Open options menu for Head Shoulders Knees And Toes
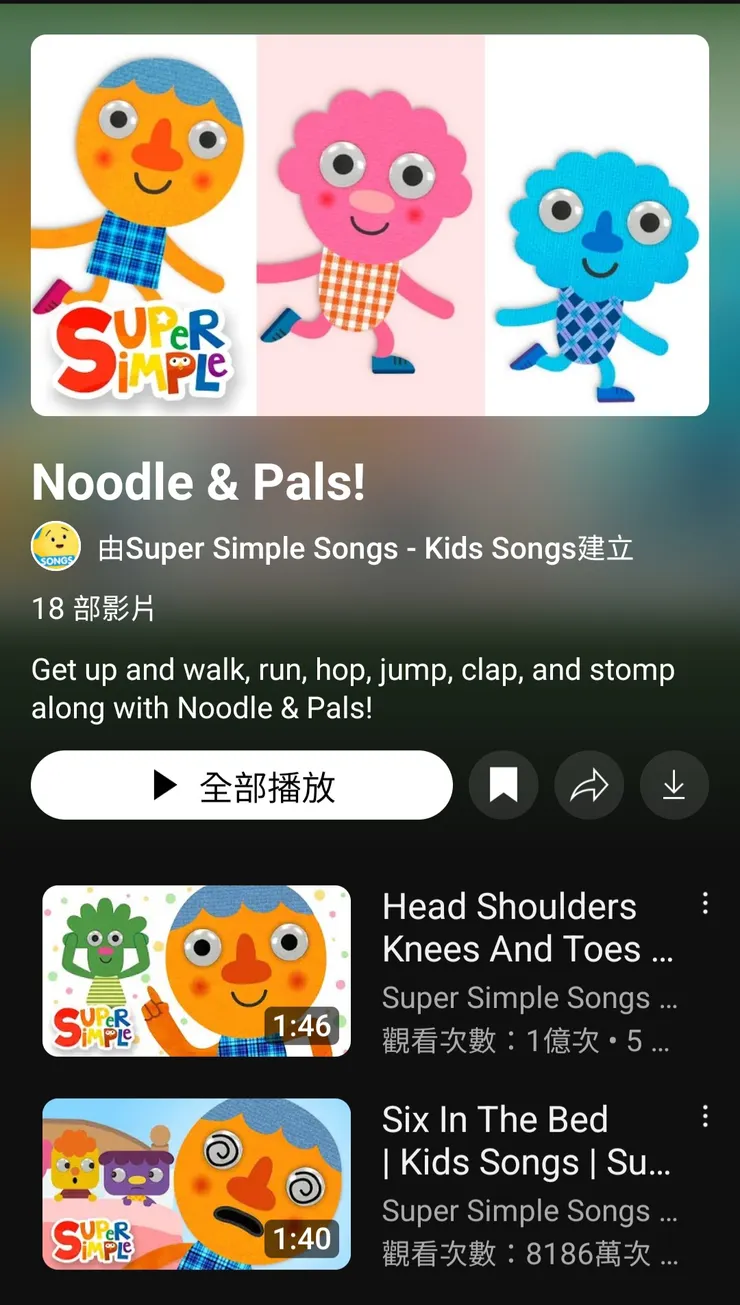Image resolution: width=740 pixels, height=1305 pixels. (x=705, y=903)
